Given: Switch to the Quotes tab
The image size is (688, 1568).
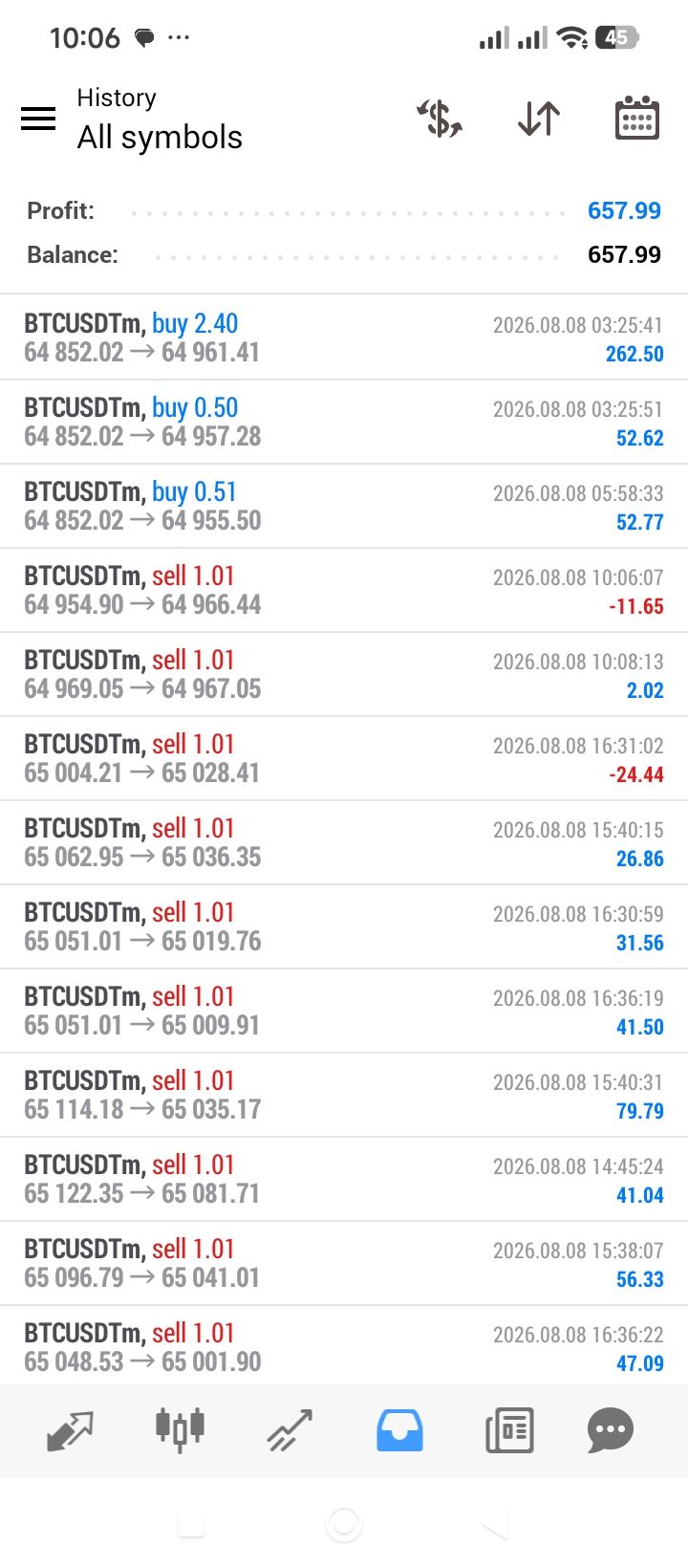Looking at the screenshot, I should [x=70, y=1431].
